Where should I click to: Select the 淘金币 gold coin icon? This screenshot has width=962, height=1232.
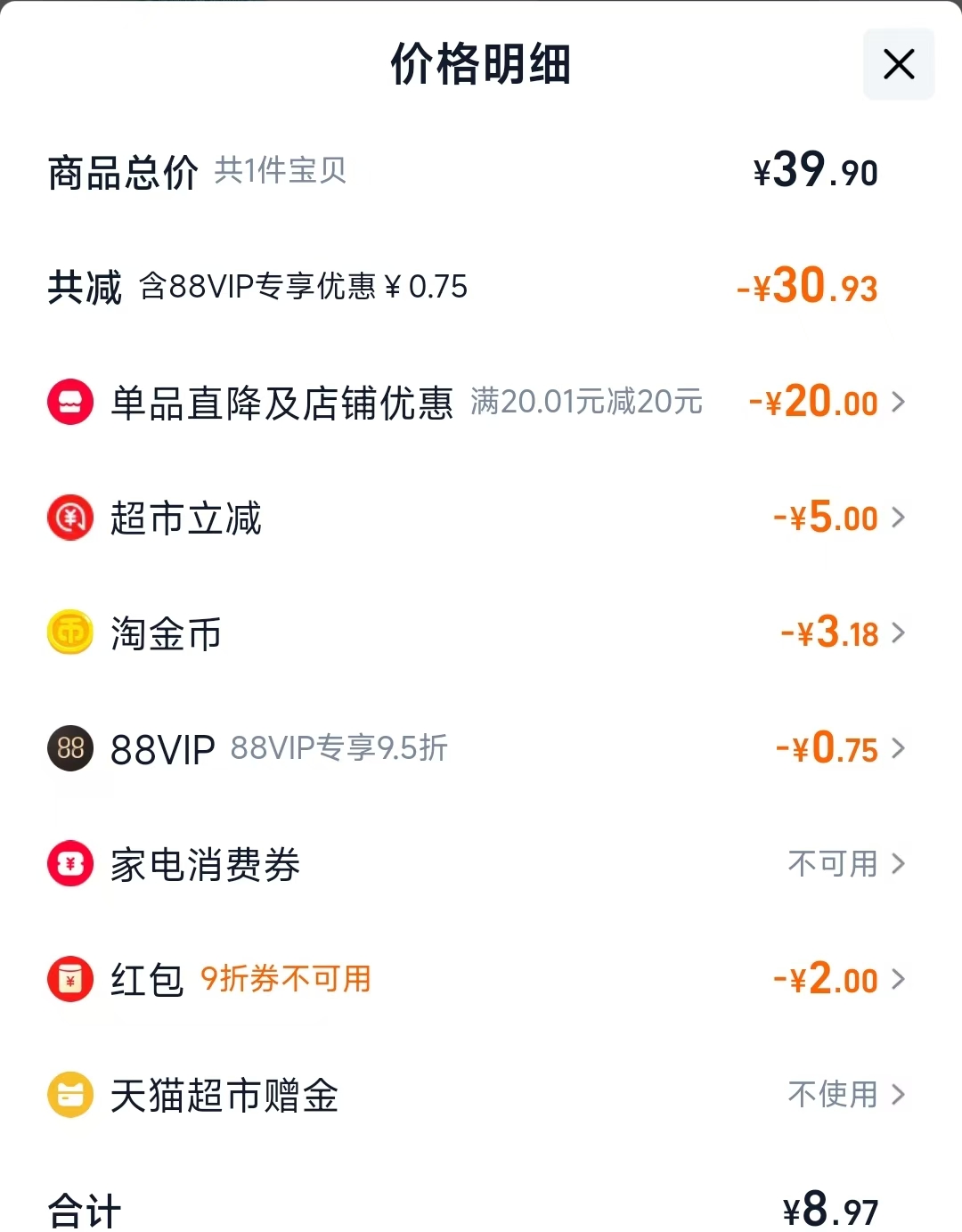pos(69,633)
